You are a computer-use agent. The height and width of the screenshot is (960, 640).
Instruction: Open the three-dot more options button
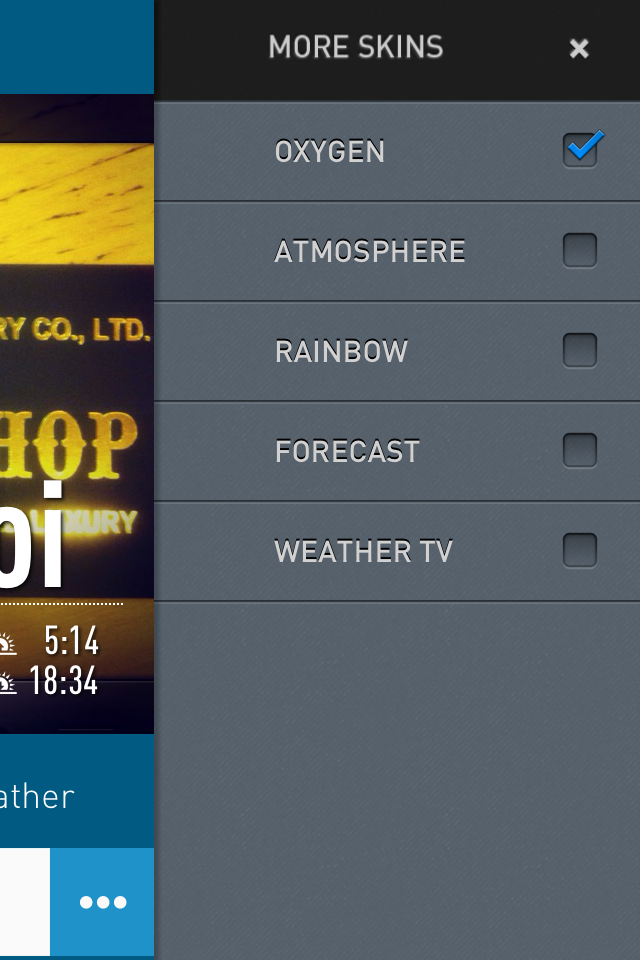103,902
